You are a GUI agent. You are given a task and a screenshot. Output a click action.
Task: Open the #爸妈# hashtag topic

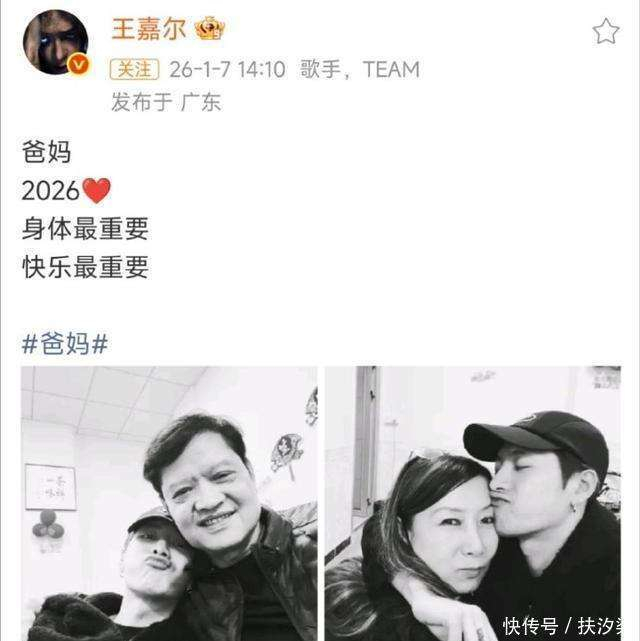64,343
